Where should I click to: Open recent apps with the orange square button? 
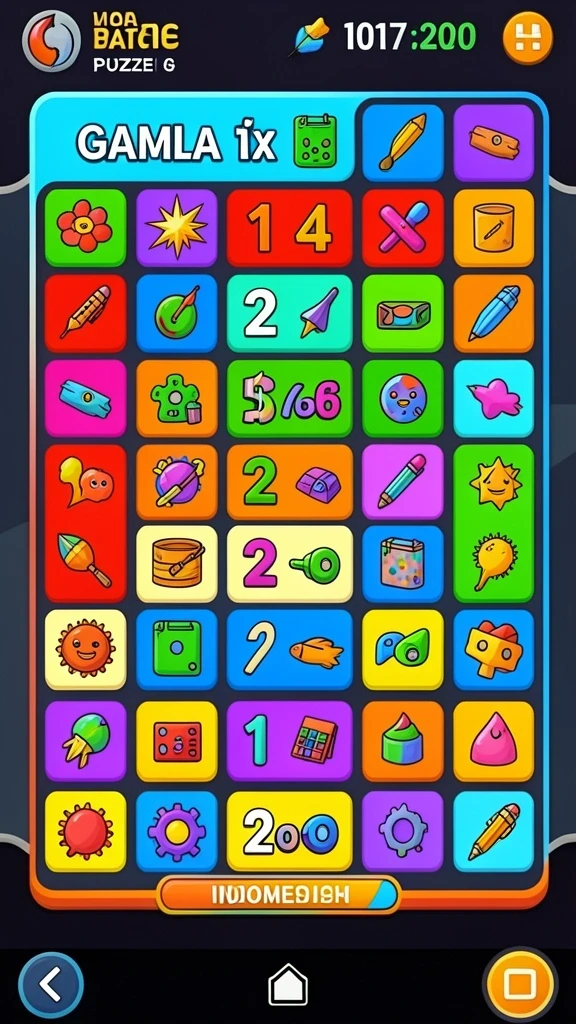coord(520,985)
